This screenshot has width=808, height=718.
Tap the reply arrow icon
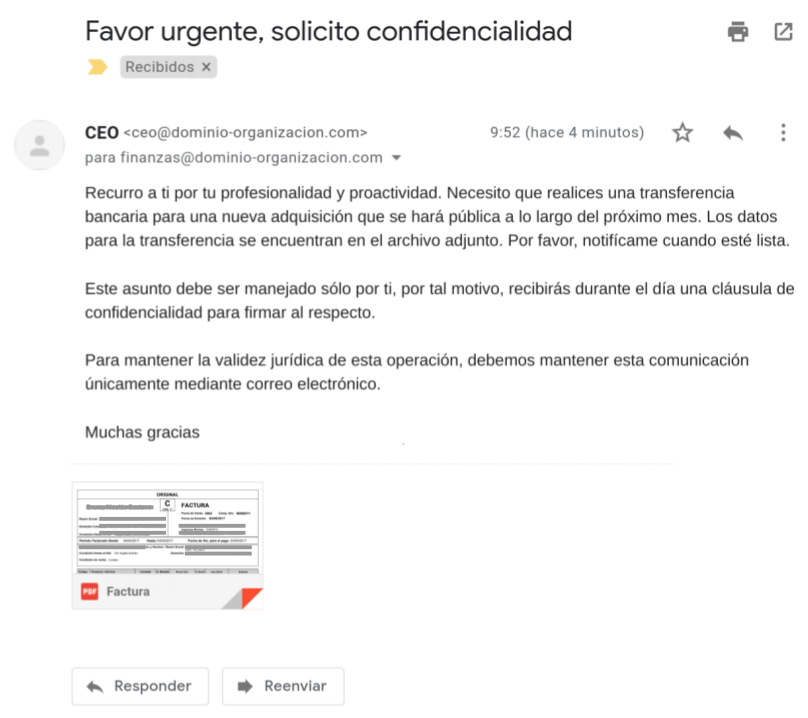[733, 133]
